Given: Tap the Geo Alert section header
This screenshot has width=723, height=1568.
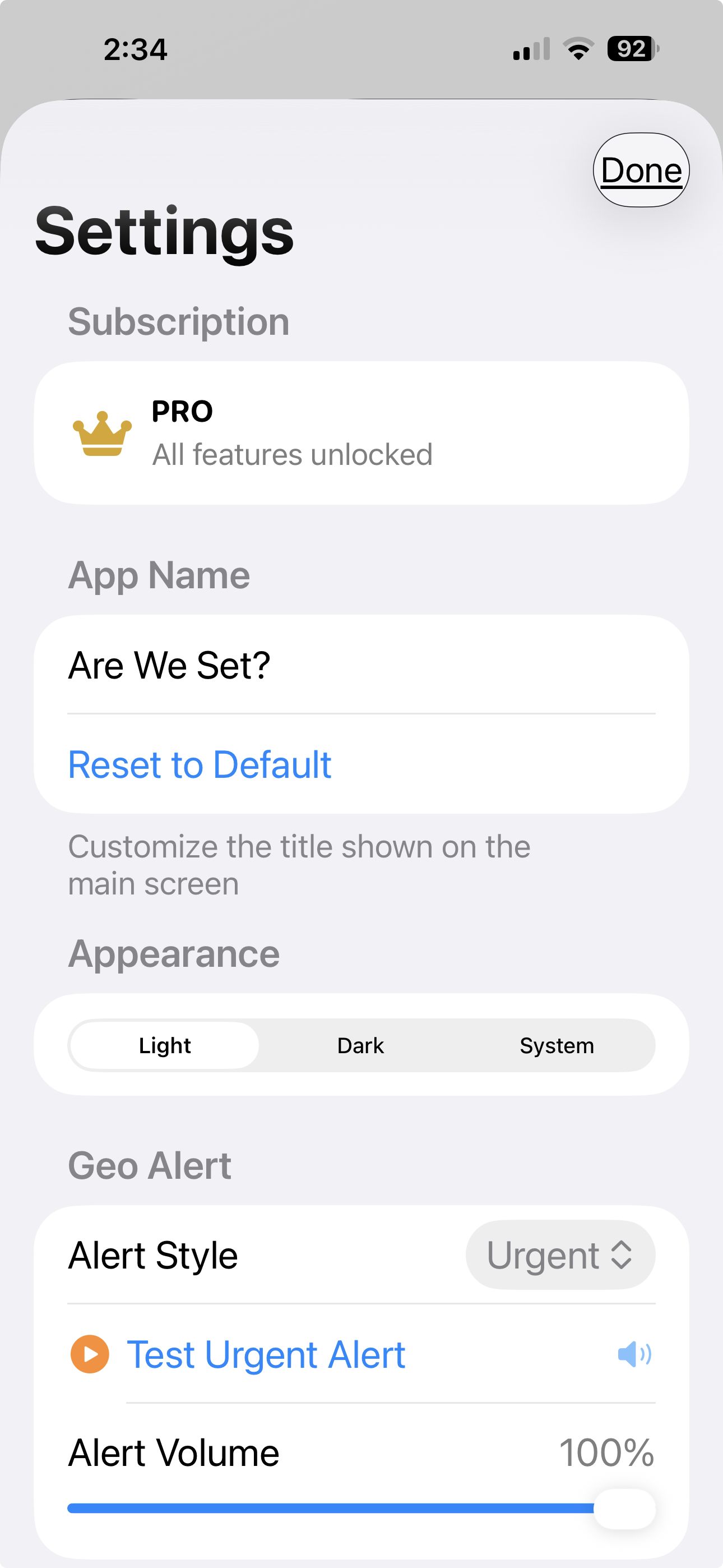Looking at the screenshot, I should 150,1164.
